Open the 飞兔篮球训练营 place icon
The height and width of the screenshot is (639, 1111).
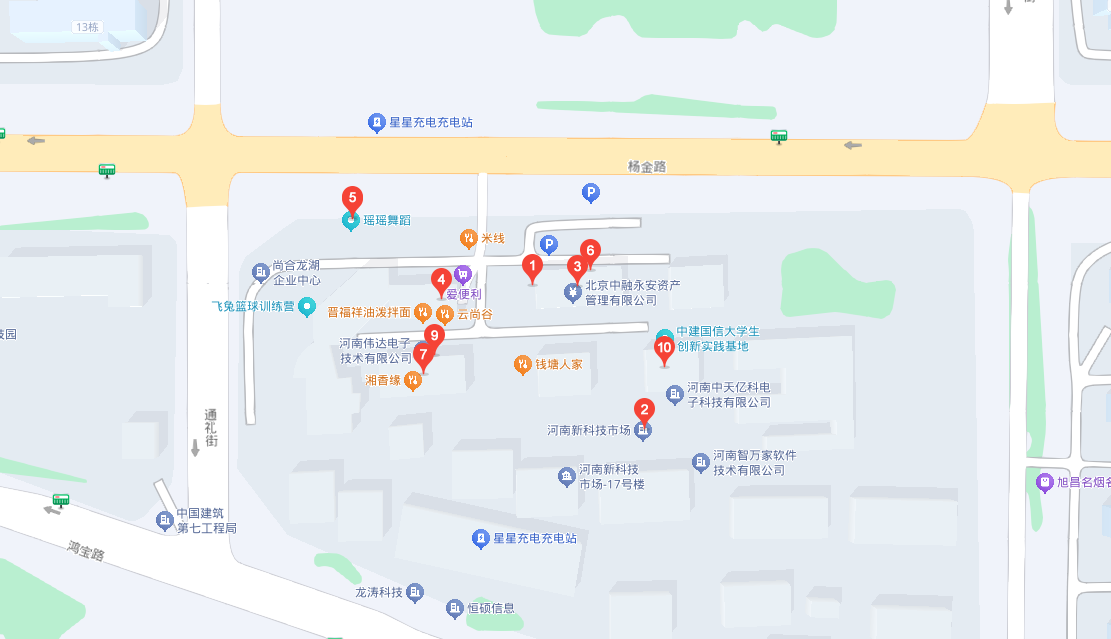coord(307,306)
